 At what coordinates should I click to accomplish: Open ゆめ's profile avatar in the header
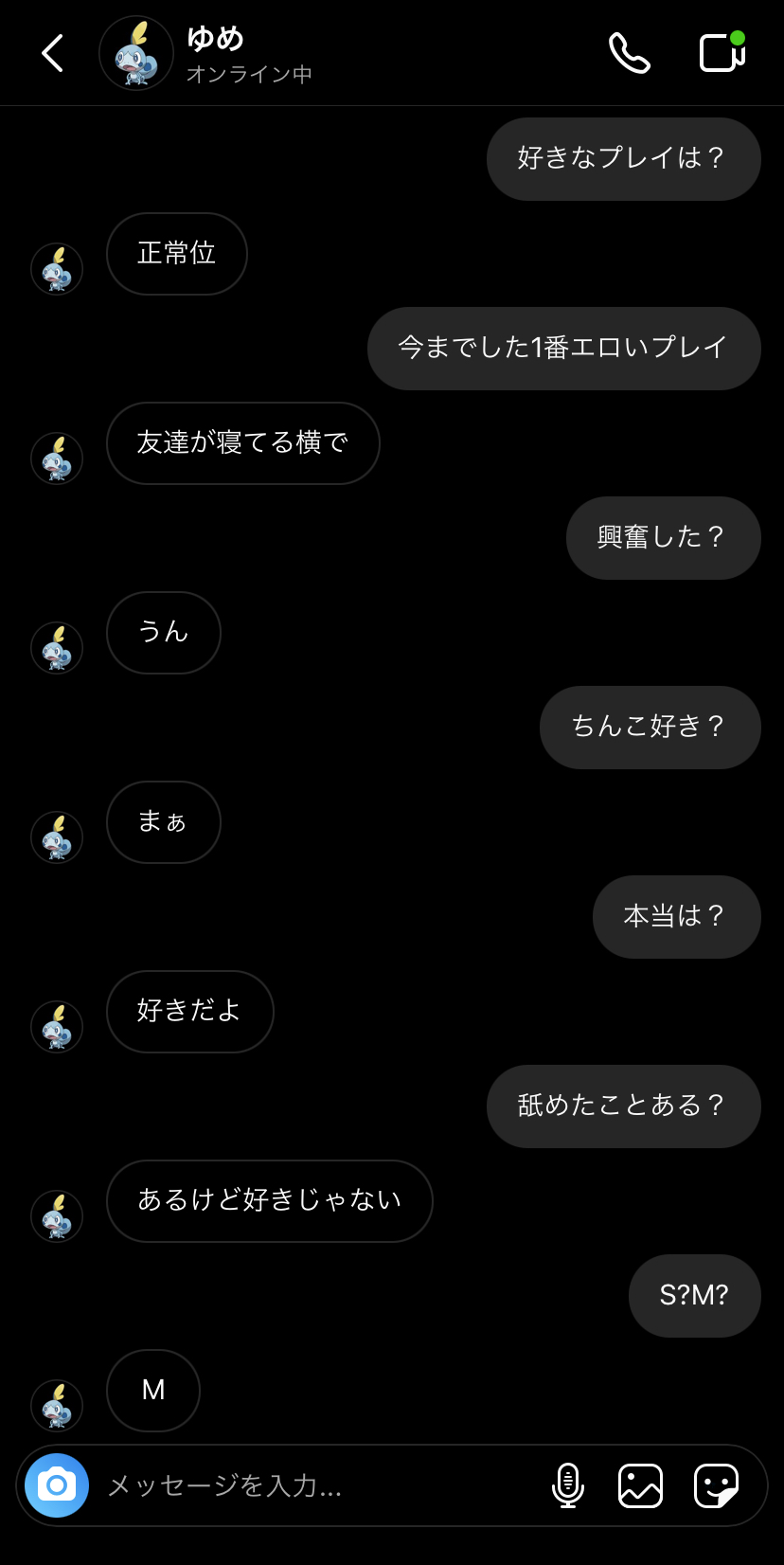tap(135, 53)
